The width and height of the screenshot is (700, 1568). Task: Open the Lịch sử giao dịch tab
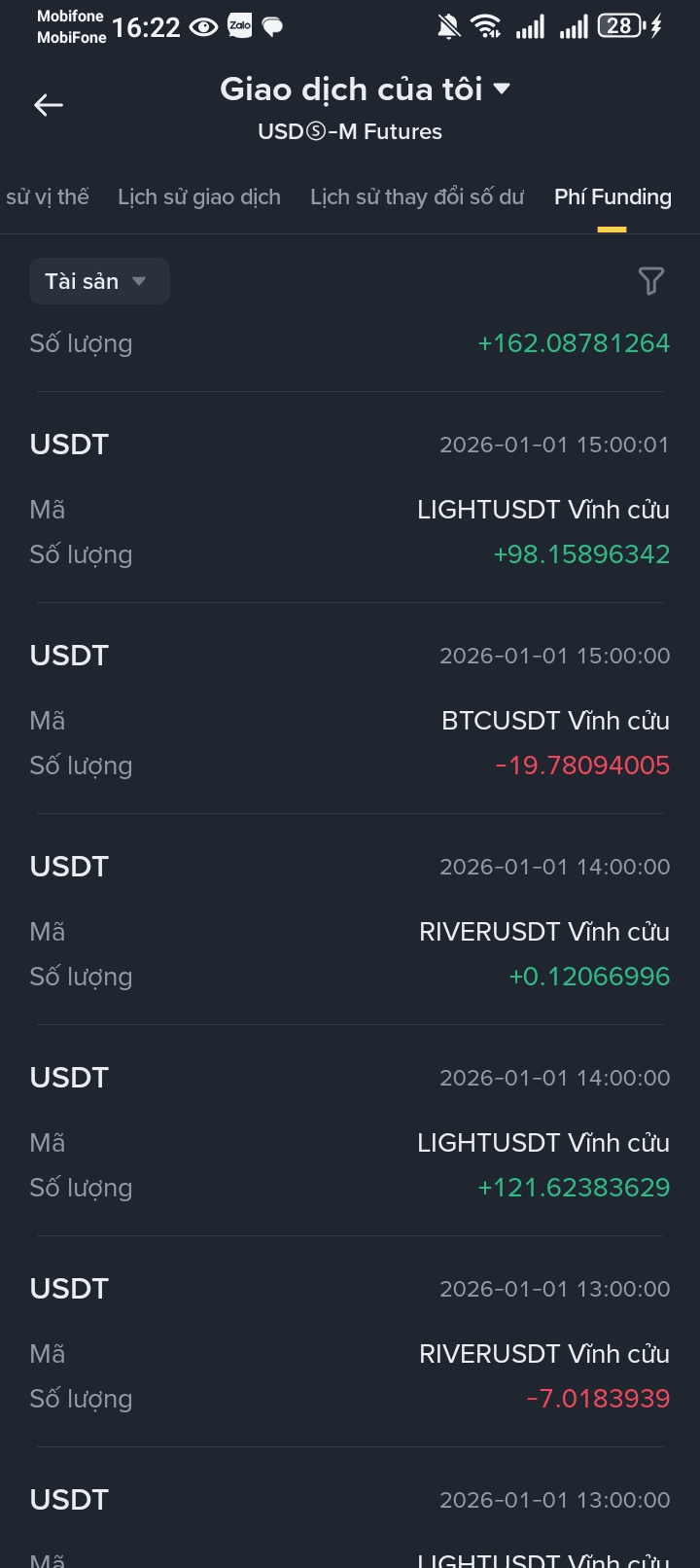point(199,197)
